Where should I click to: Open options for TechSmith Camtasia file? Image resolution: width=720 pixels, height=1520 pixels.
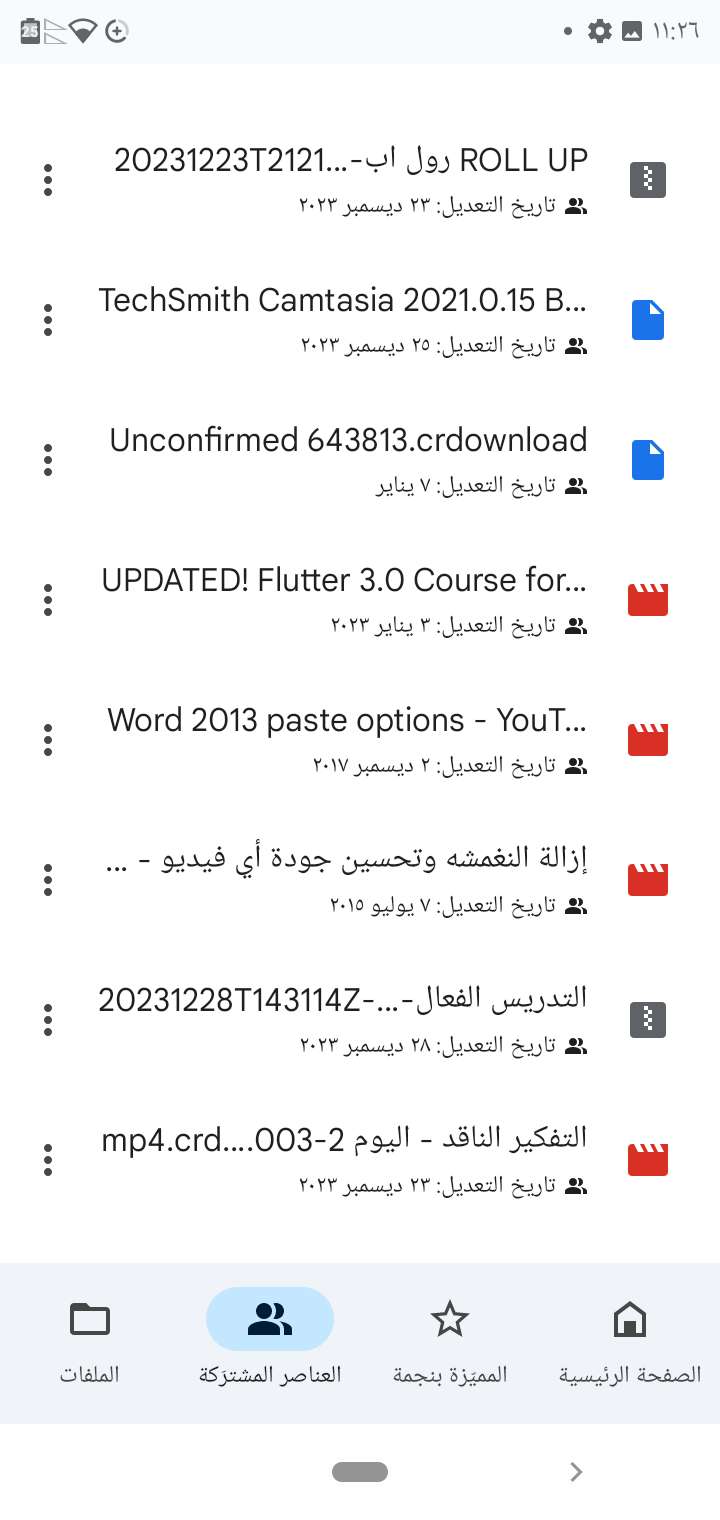[x=48, y=320]
